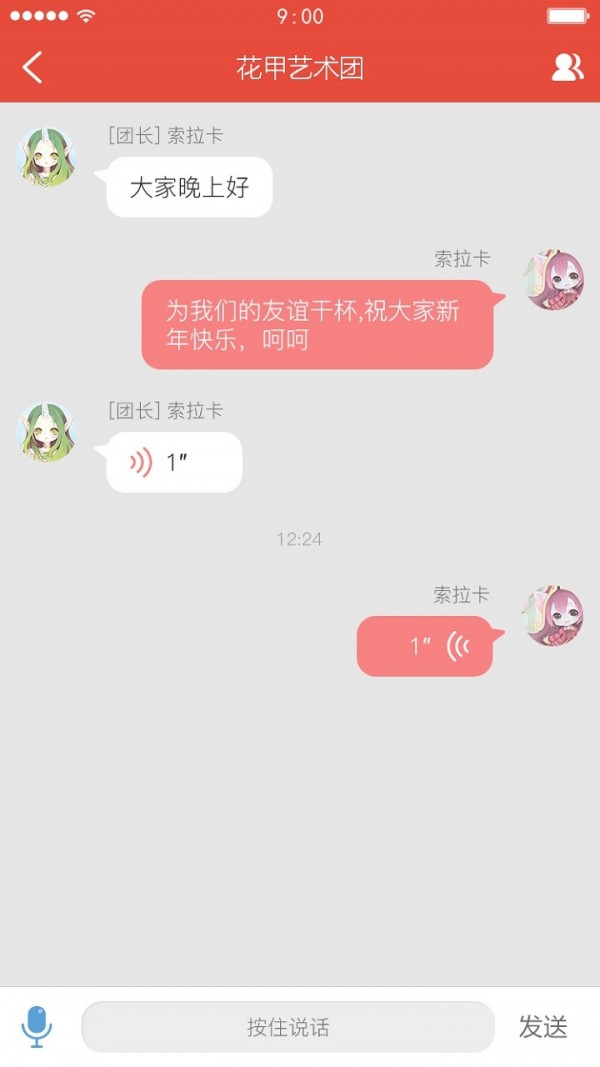Open the green-haired avatar beside 大家晚上好
Screen dimensions: 600x1067
click(x=47, y=157)
